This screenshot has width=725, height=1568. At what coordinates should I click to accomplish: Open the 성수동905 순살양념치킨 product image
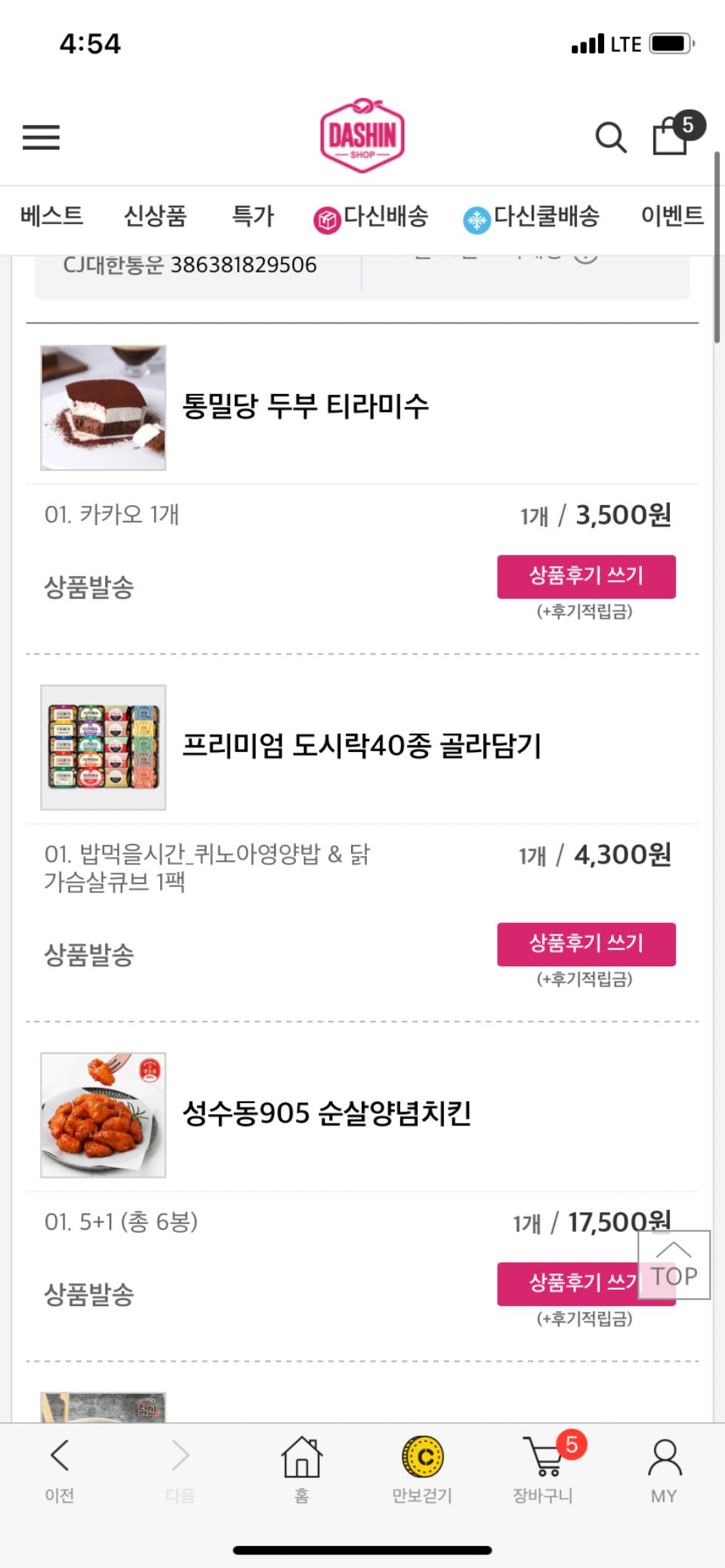pyautogui.click(x=103, y=1115)
